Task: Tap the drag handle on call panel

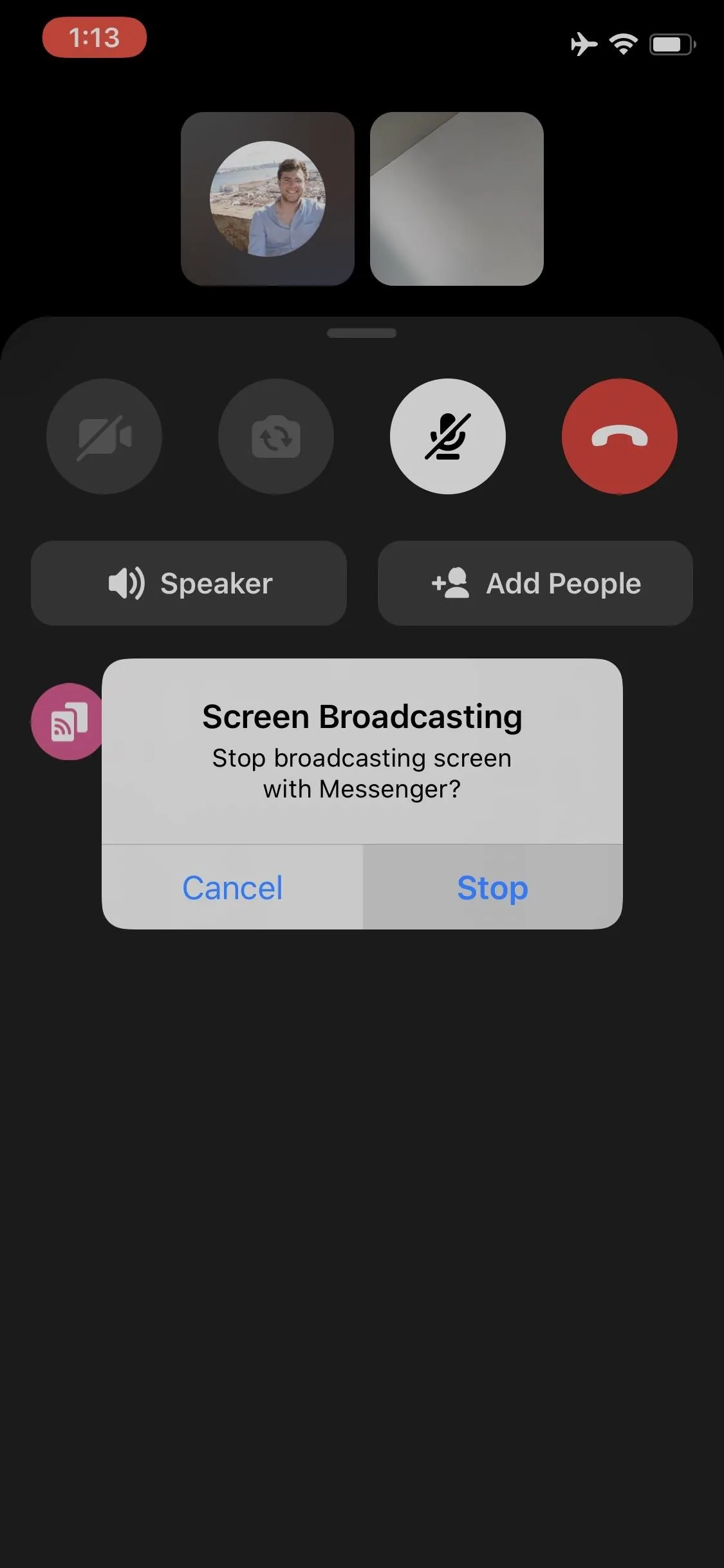Action: 362,333
